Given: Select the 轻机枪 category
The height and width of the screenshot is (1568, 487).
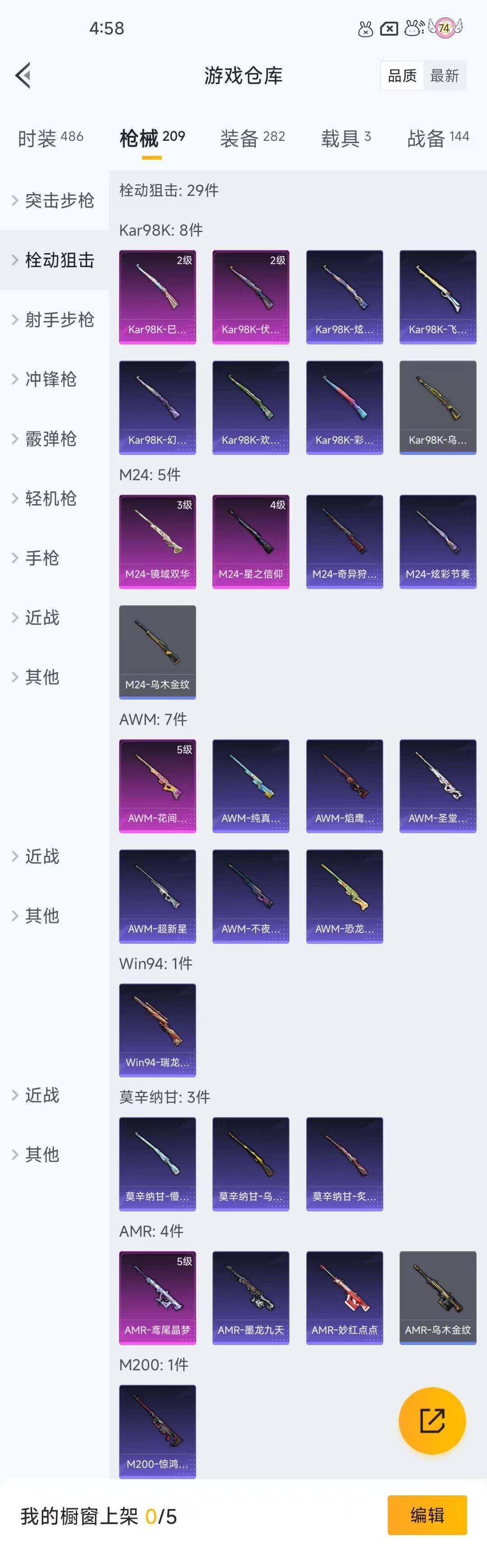Looking at the screenshot, I should click(51, 499).
